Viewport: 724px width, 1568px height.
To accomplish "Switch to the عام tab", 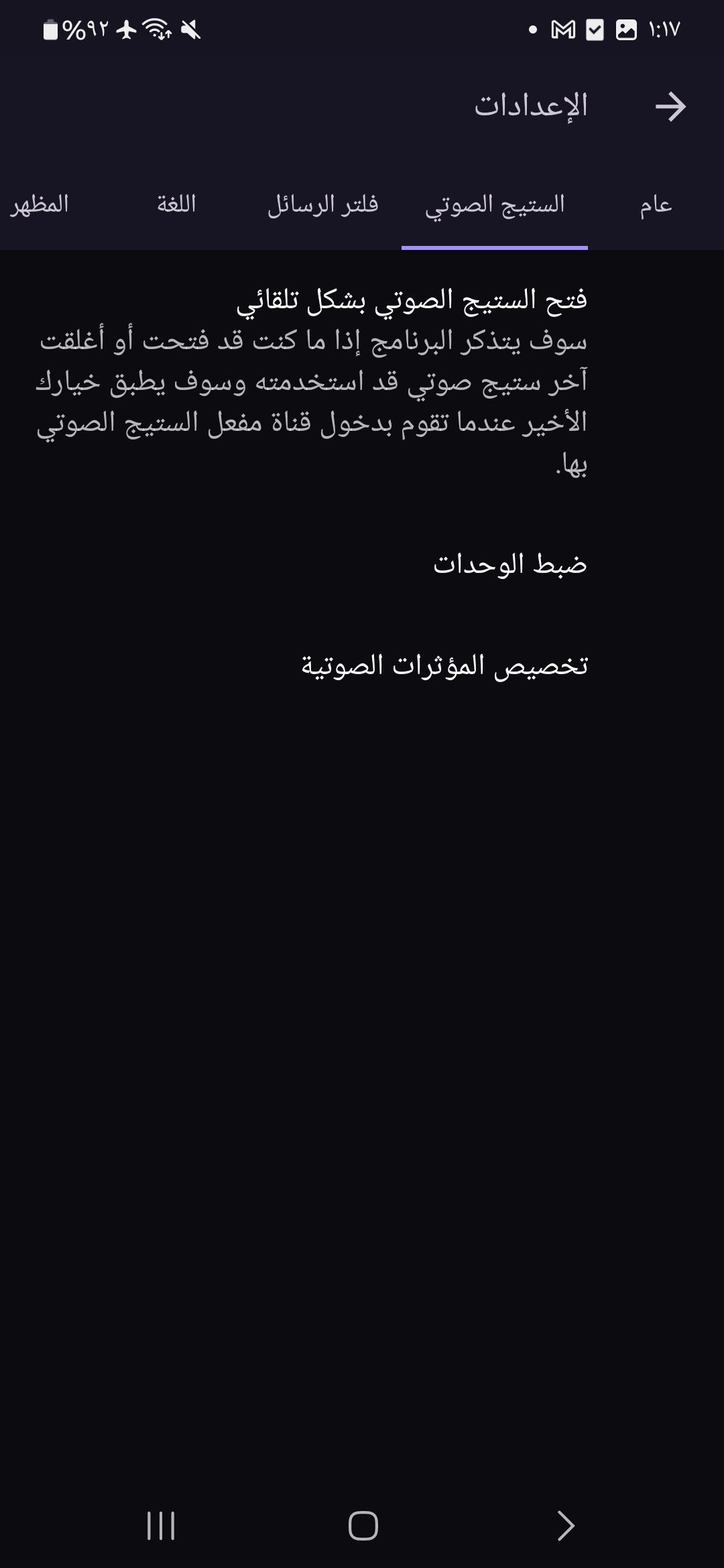I will 655,204.
